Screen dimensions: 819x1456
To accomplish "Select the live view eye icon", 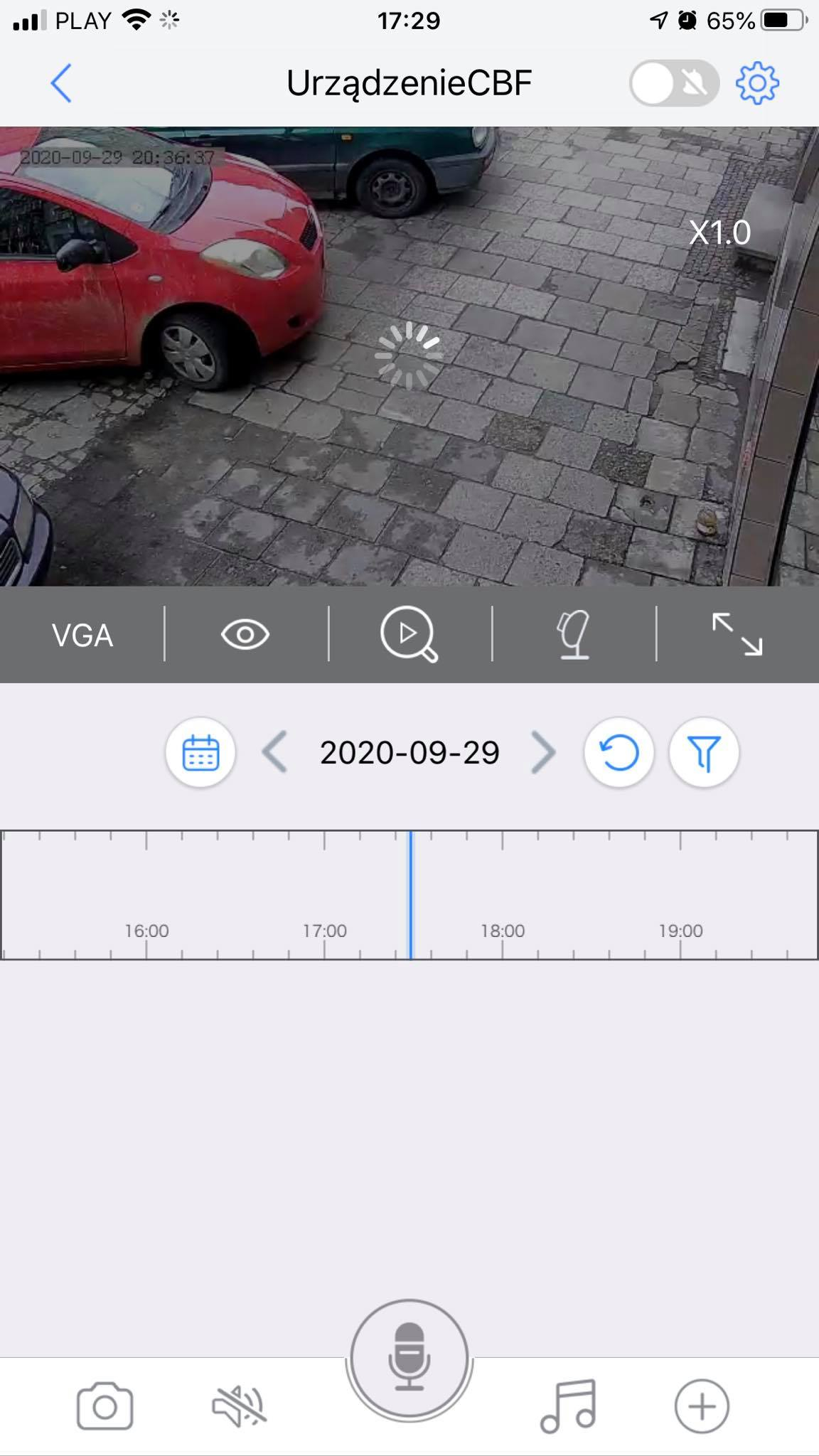I will click(245, 635).
